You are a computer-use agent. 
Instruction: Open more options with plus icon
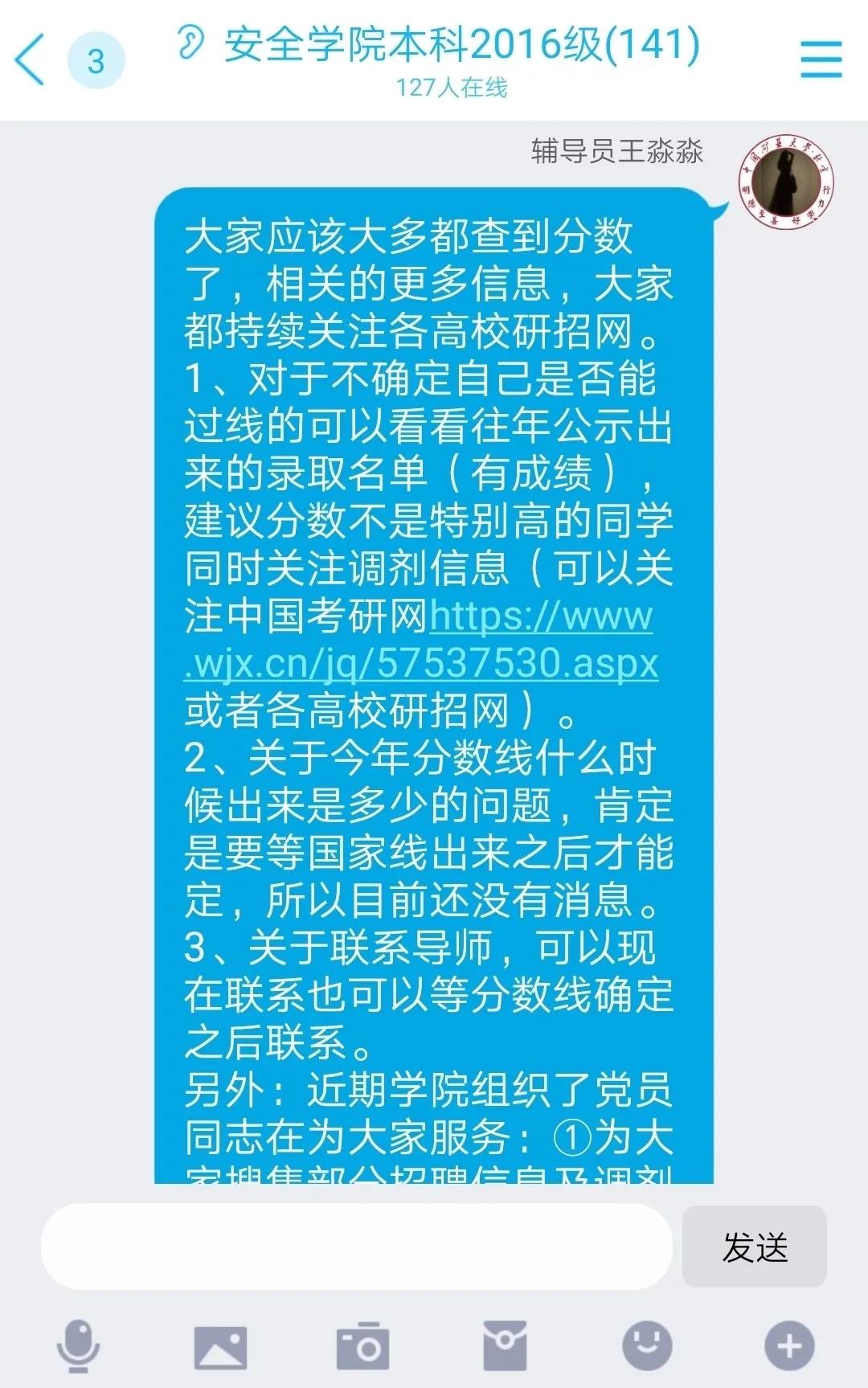[x=789, y=1345]
